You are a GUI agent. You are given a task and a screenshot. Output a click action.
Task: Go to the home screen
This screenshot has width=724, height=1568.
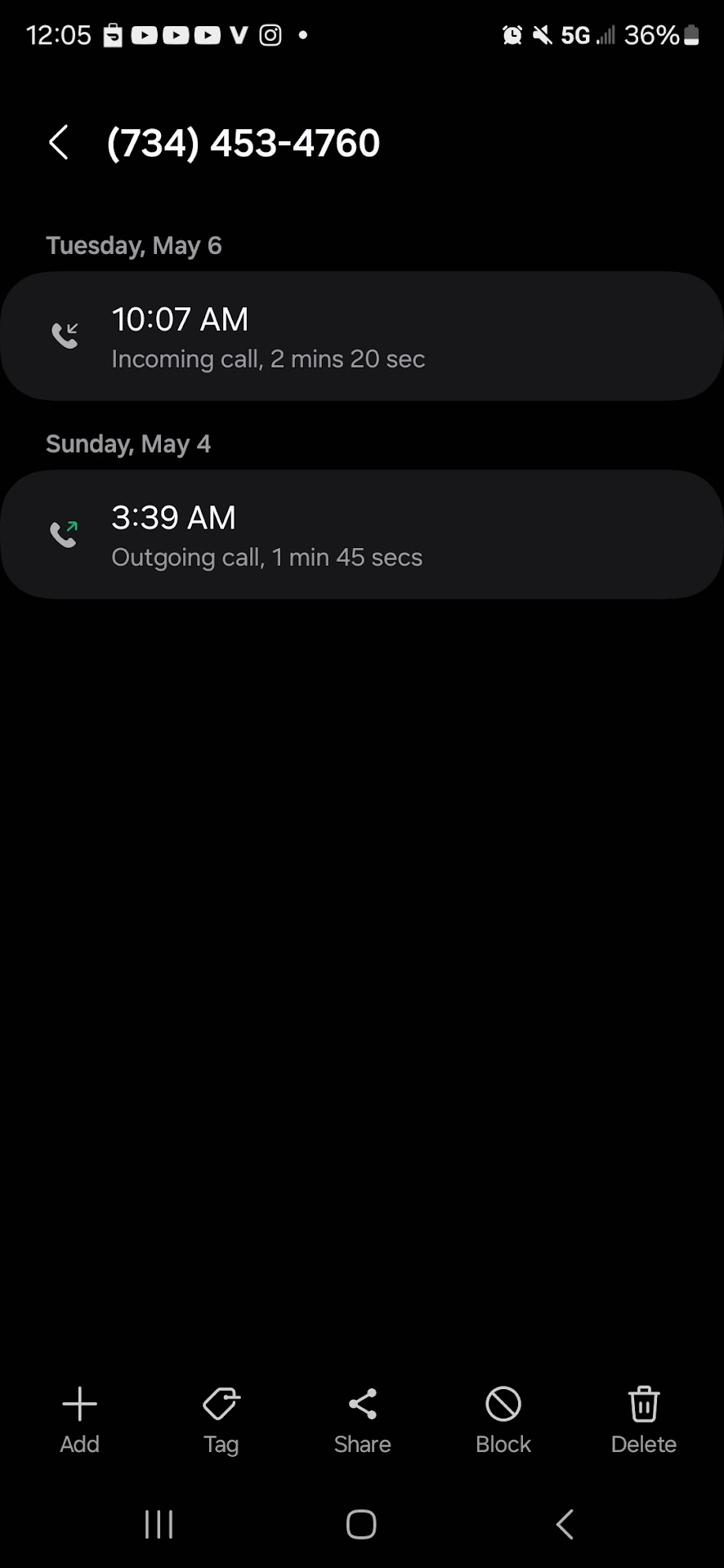coord(361,1524)
